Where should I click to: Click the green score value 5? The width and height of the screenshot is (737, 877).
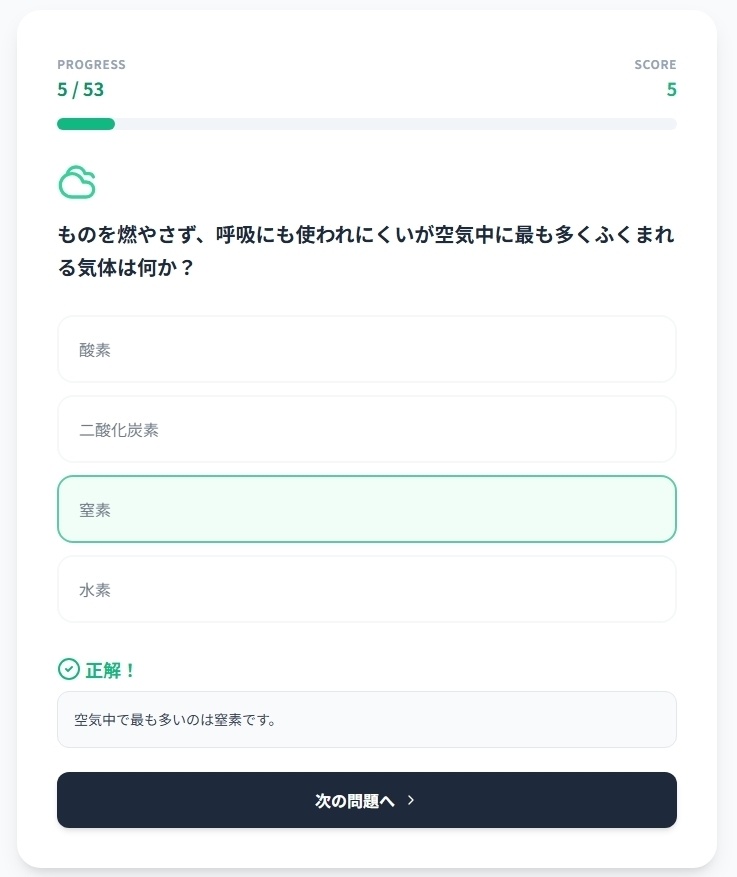click(672, 89)
